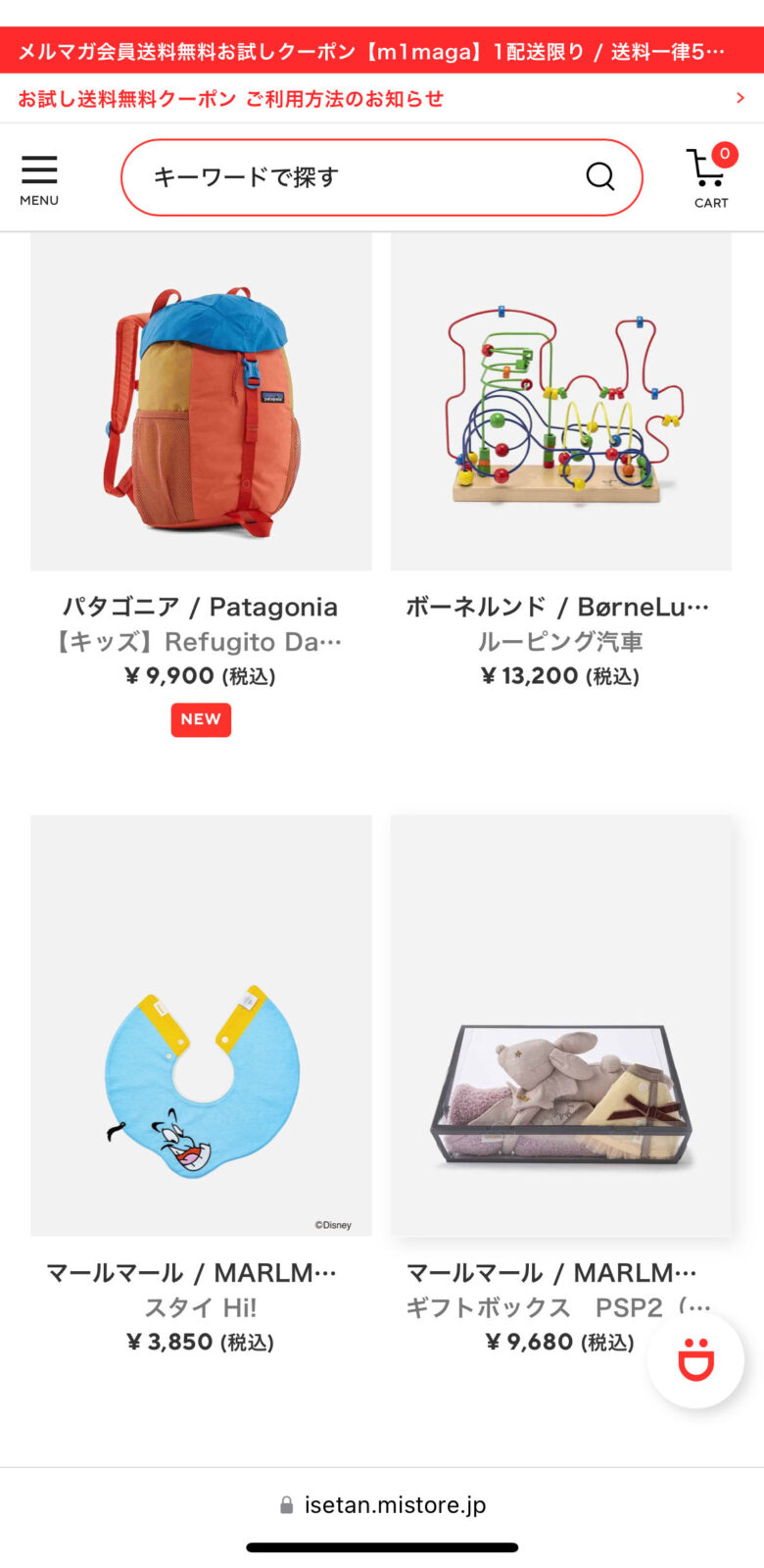Viewport: 764px width, 1568px height.
Task: Tap the lock icon beside isetan.mistore.jp
Action: click(287, 1504)
